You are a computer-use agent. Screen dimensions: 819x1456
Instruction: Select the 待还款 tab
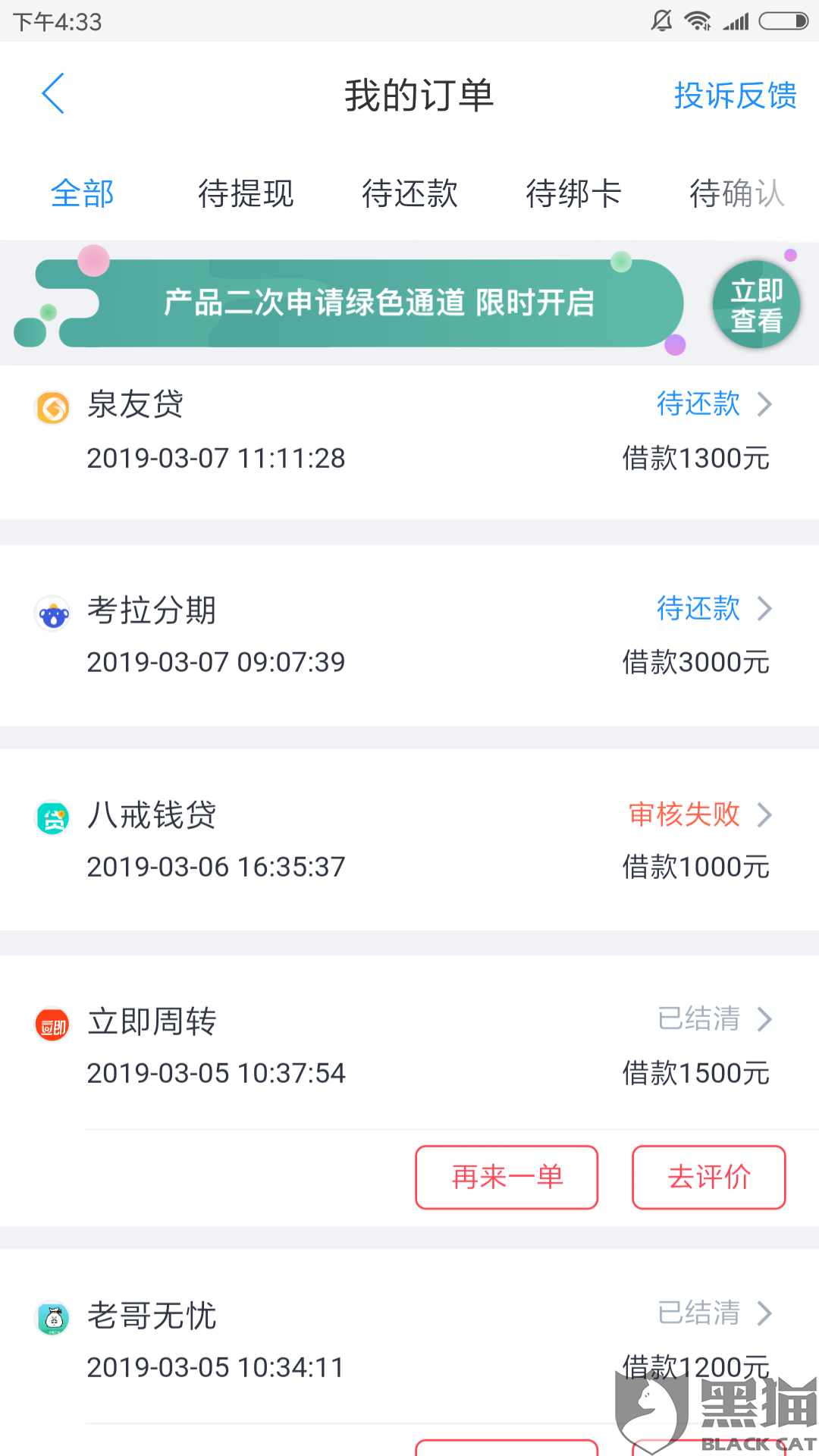point(409,193)
